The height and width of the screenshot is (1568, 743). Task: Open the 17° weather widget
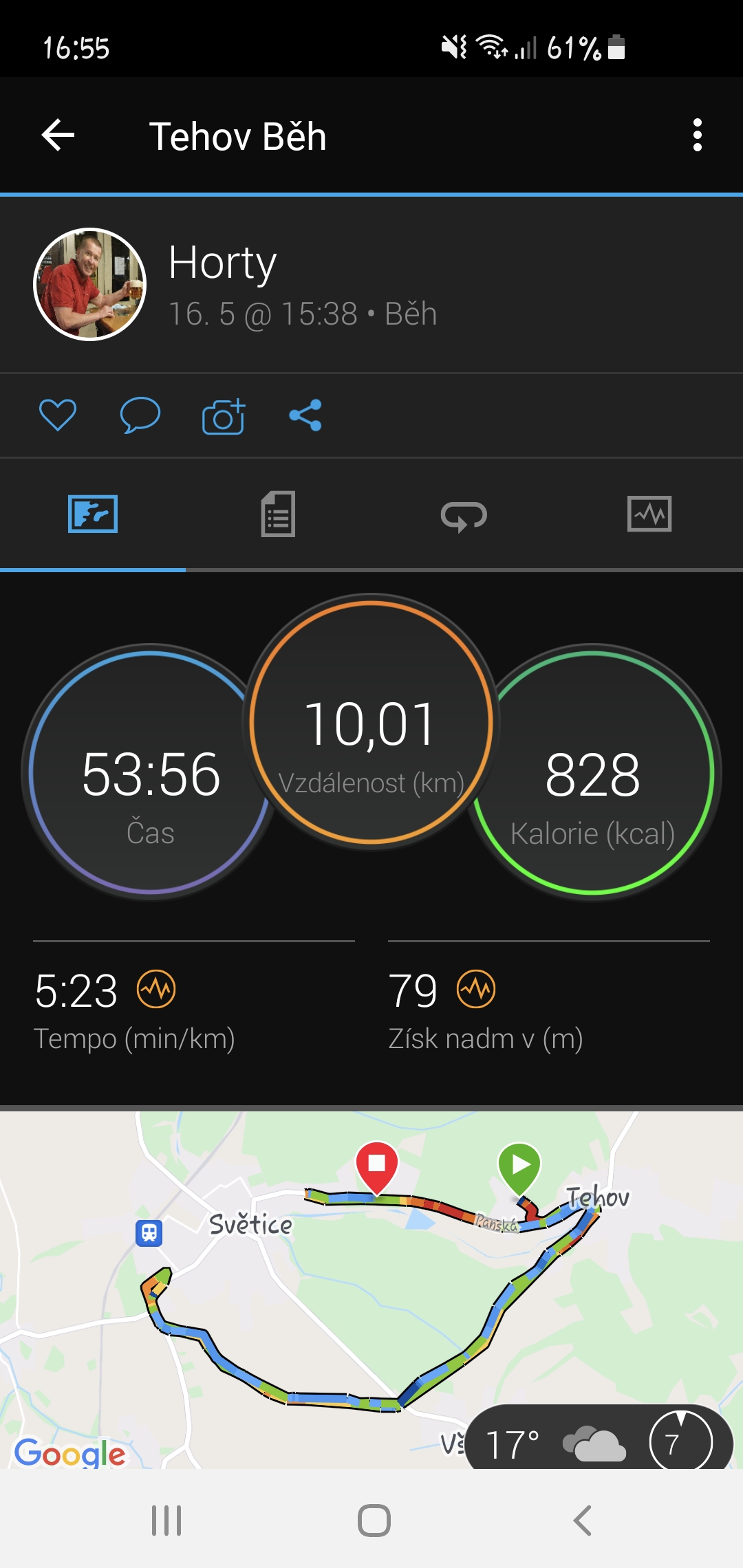(599, 1440)
